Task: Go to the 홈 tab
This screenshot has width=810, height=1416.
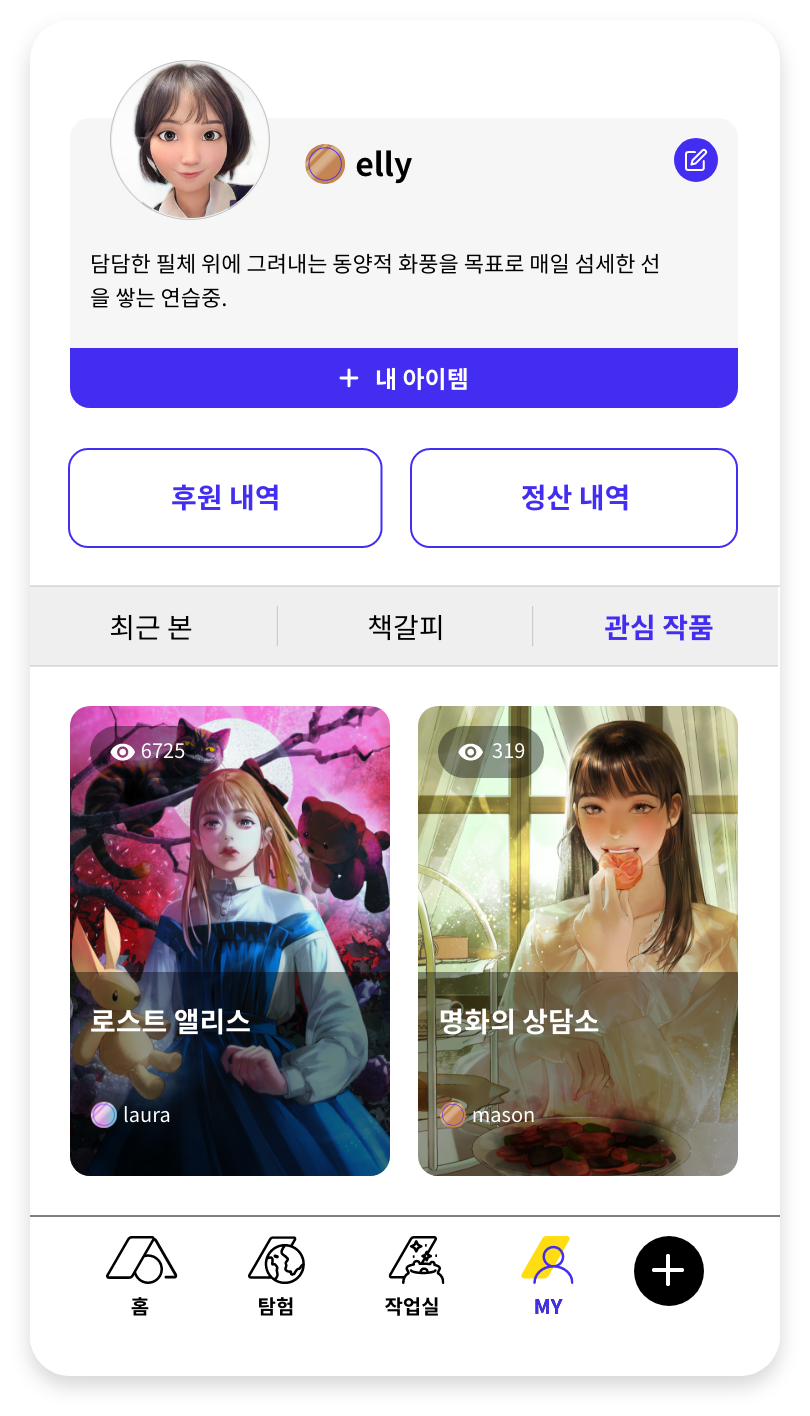Action: click(x=141, y=1275)
